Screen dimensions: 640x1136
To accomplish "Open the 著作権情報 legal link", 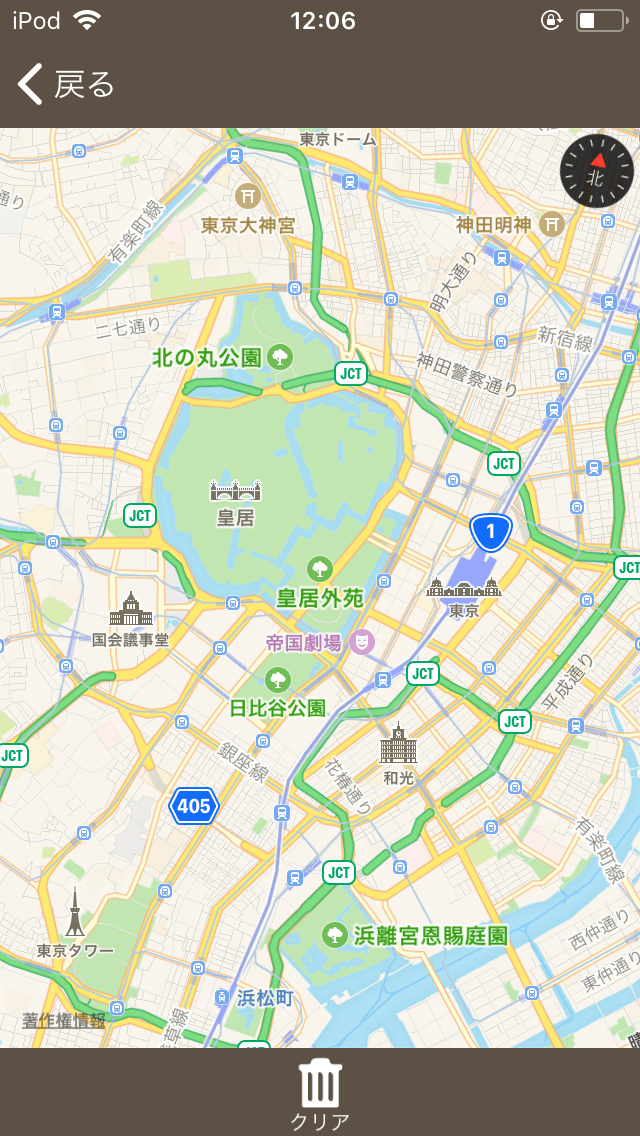I will pyautogui.click(x=64, y=1021).
